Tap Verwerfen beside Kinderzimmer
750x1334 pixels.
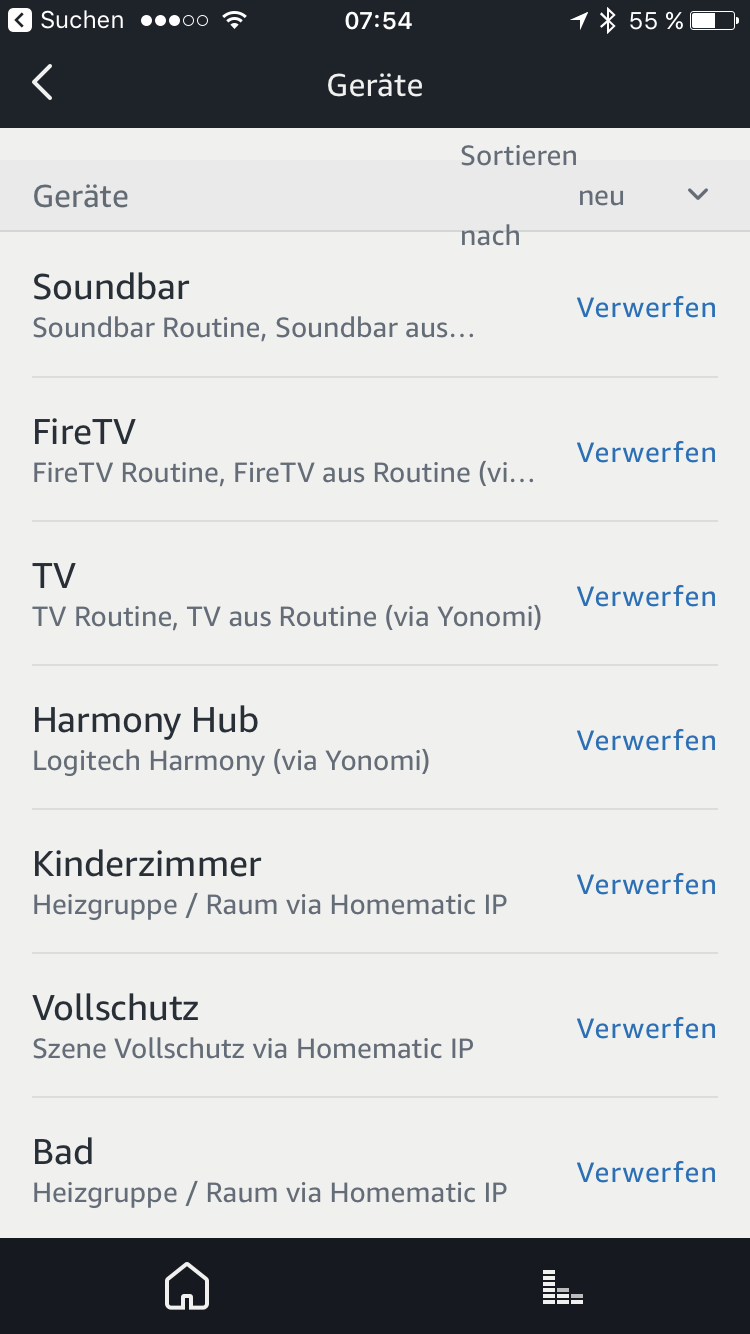point(646,885)
